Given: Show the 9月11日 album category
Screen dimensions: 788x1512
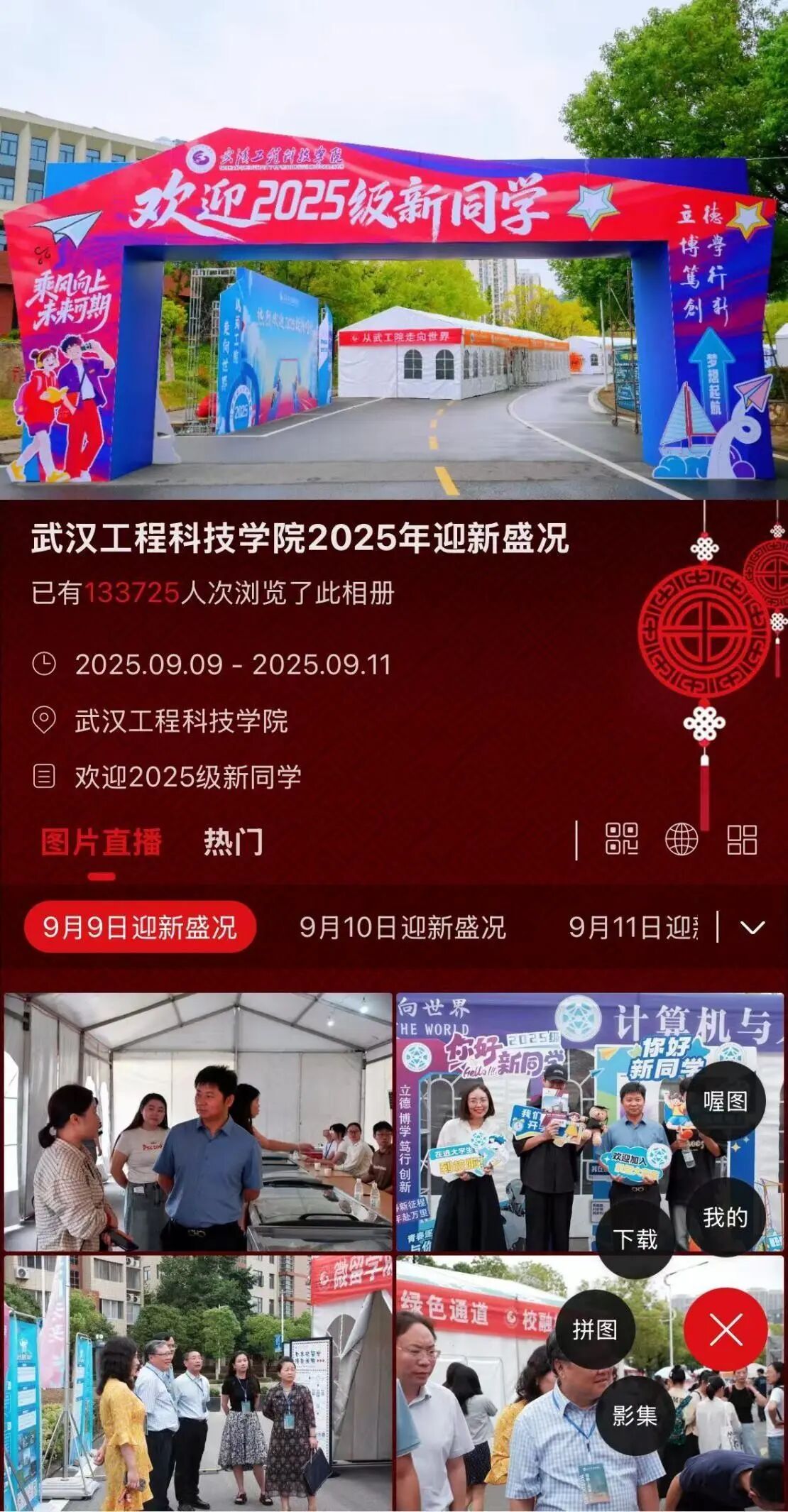Looking at the screenshot, I should (633, 927).
